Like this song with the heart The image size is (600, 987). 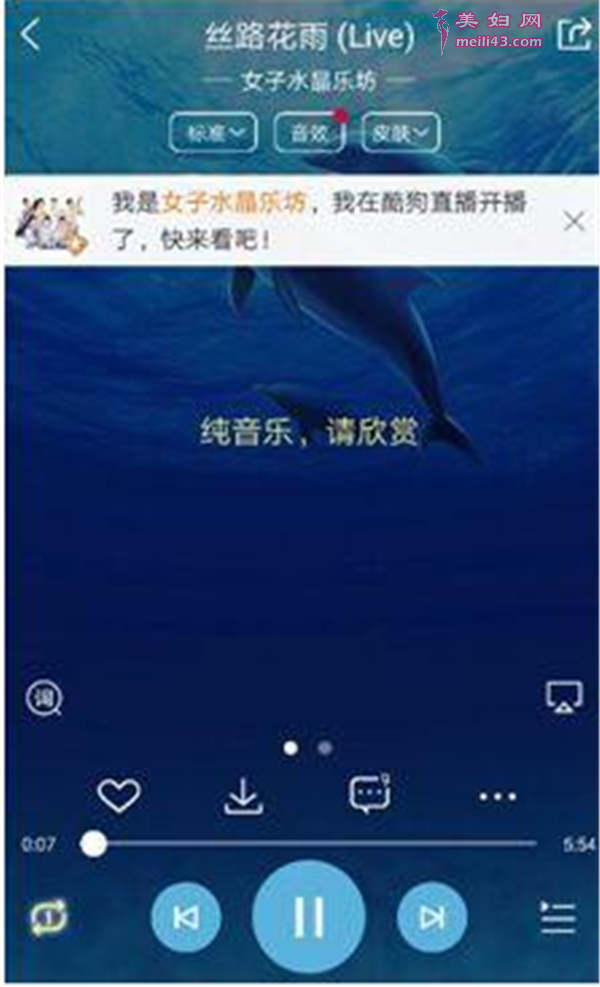pyautogui.click(x=119, y=796)
